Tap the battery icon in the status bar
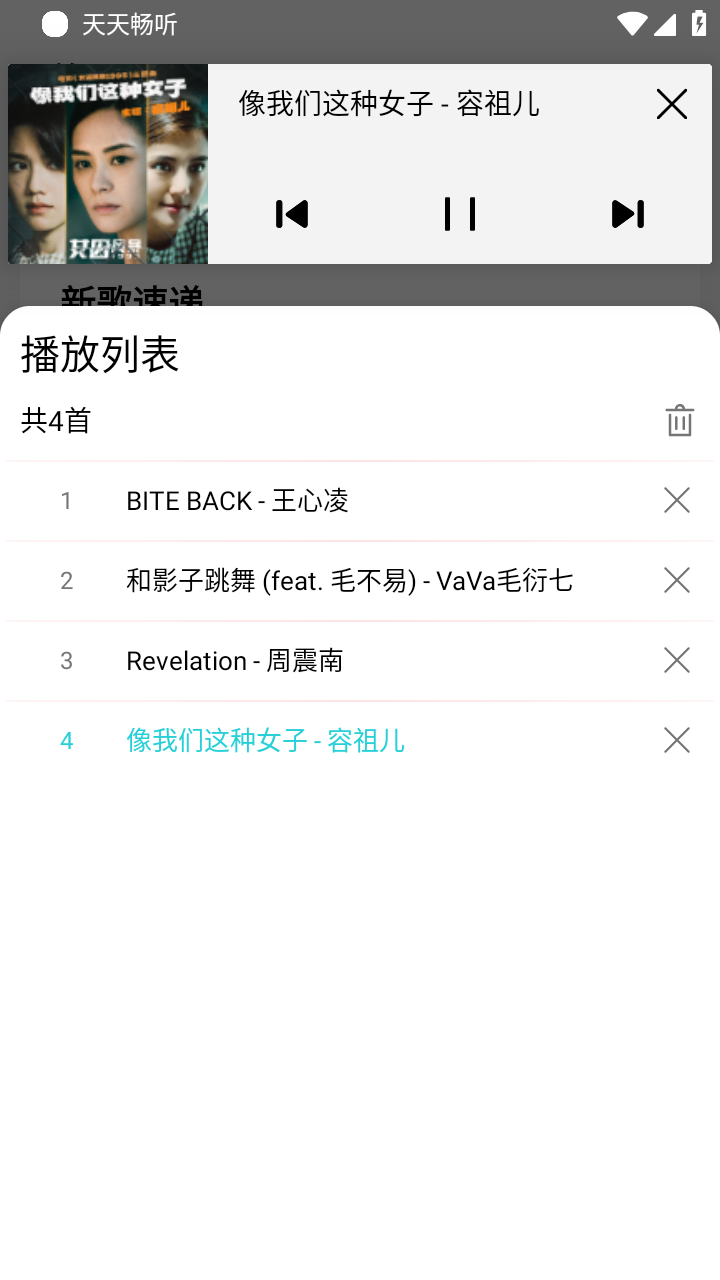The image size is (720, 1280). (697, 23)
